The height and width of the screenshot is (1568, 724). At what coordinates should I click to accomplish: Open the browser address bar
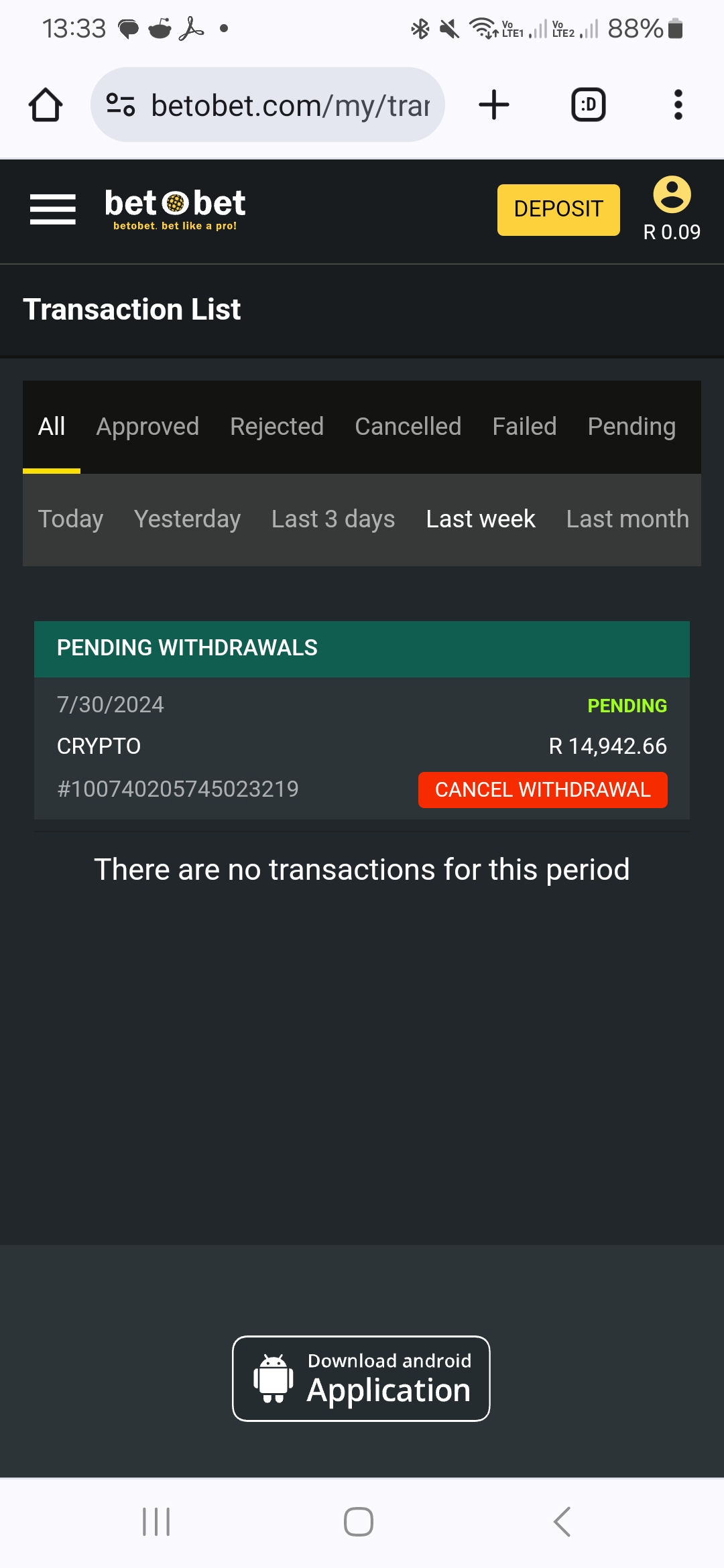[x=268, y=105]
